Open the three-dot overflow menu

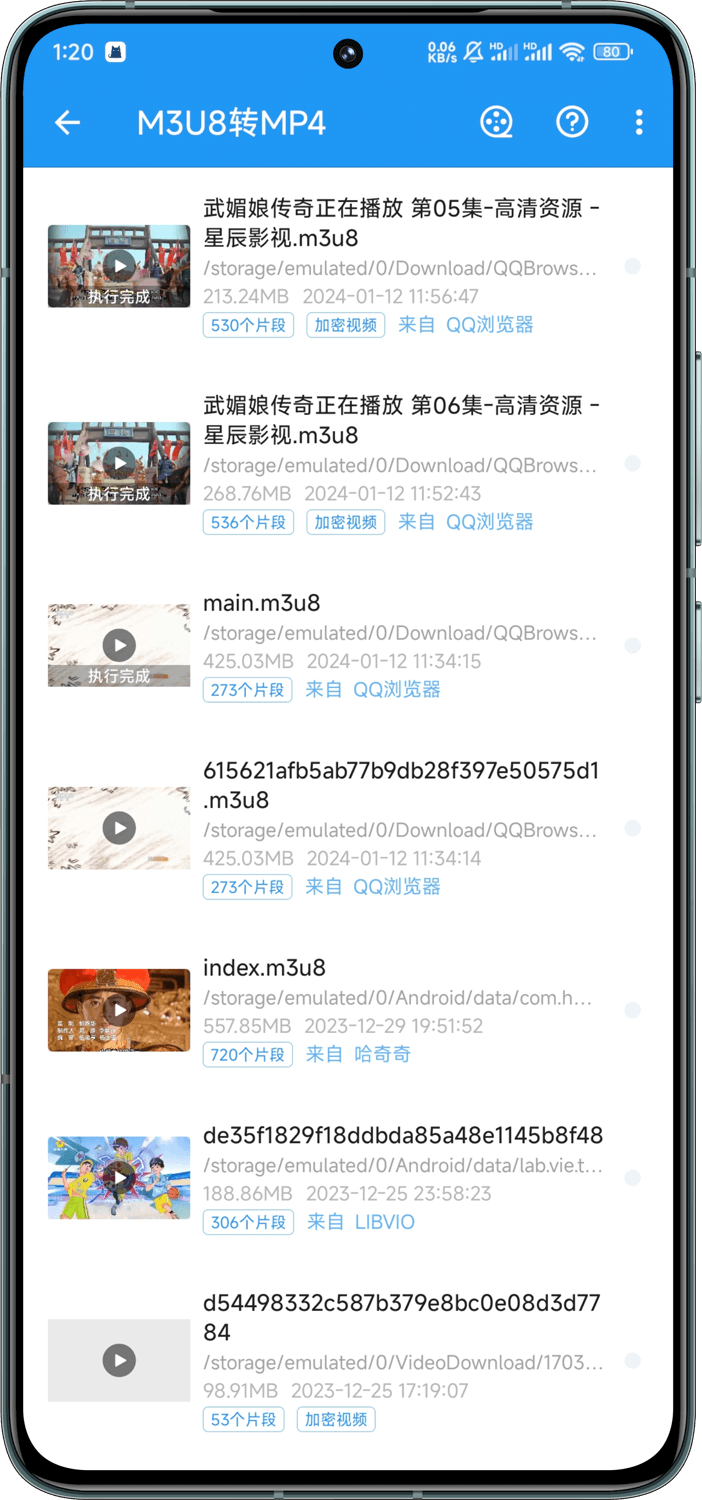pos(639,123)
